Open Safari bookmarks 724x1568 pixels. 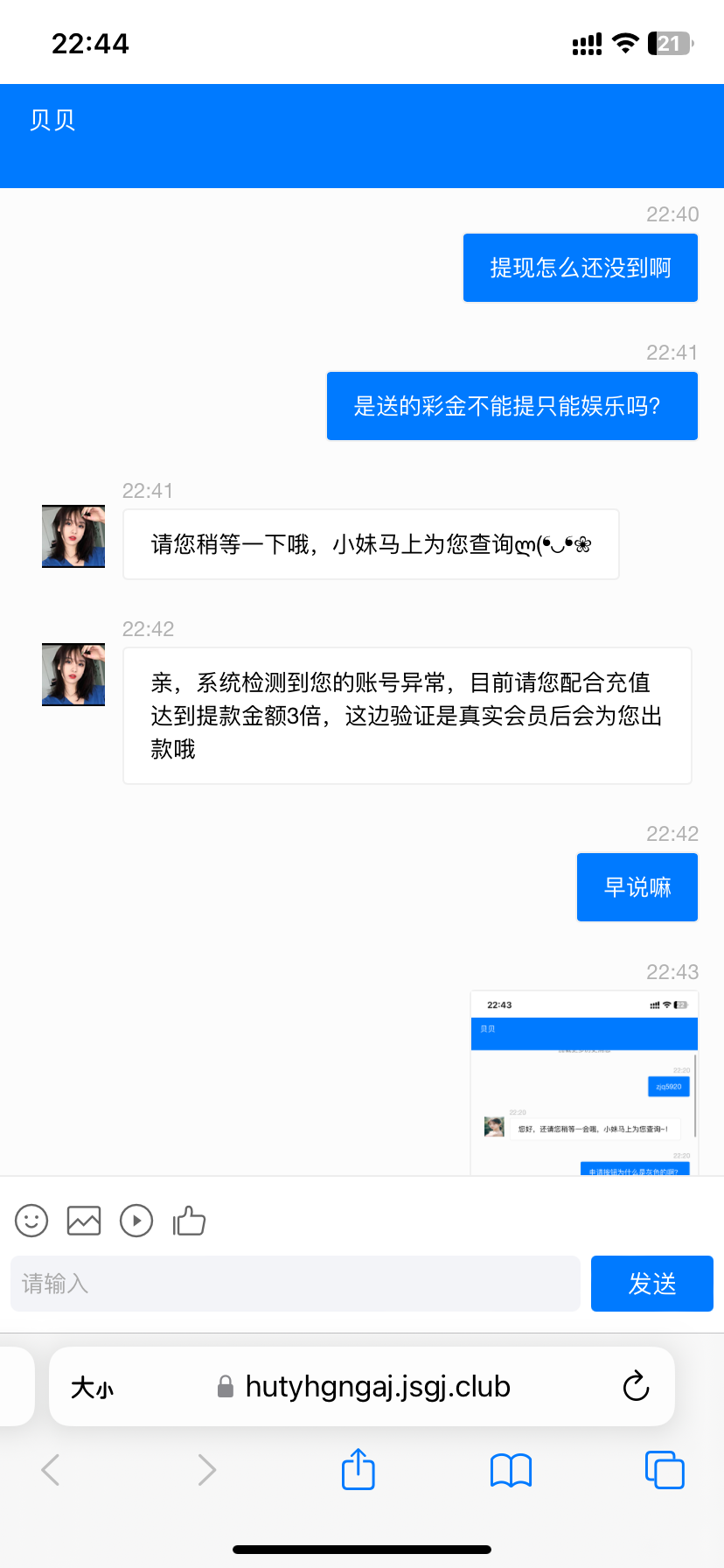pyautogui.click(x=512, y=1470)
